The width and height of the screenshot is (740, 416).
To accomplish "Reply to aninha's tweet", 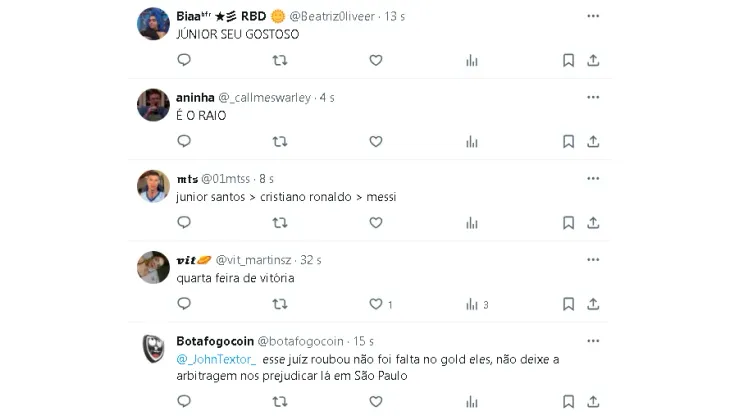I will tap(184, 142).
